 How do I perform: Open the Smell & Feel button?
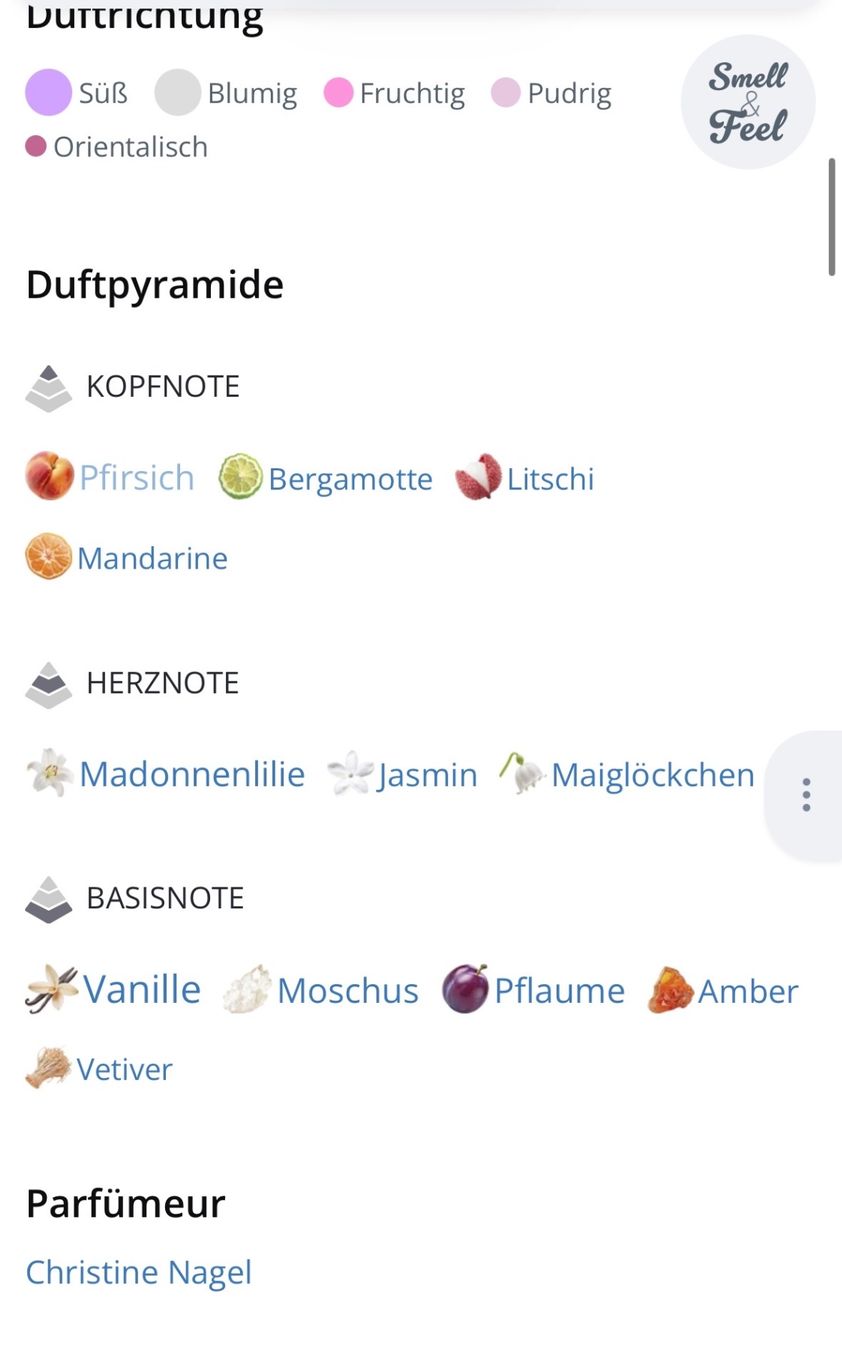748,102
